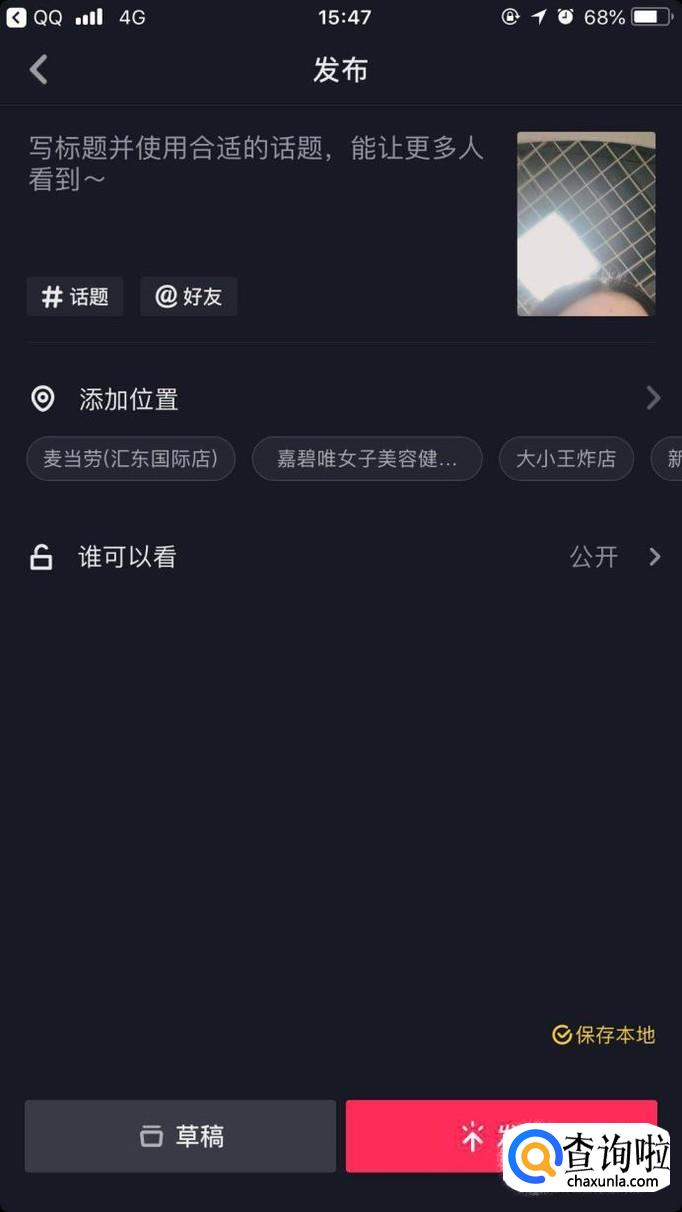Open the video cover thumbnail
Screen dimensions: 682x1212
click(x=586, y=224)
